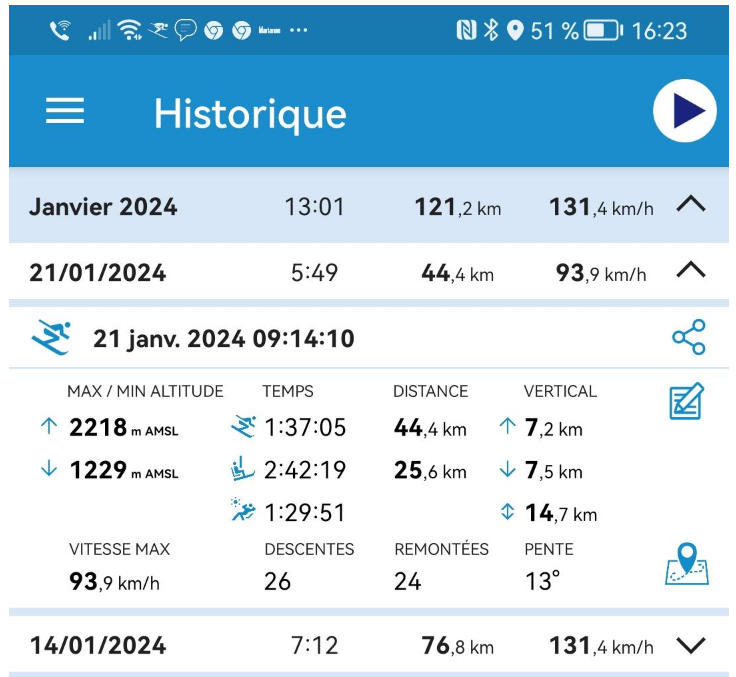
Task: Expand the 14/01/2024 day entry
Action: 691,645
